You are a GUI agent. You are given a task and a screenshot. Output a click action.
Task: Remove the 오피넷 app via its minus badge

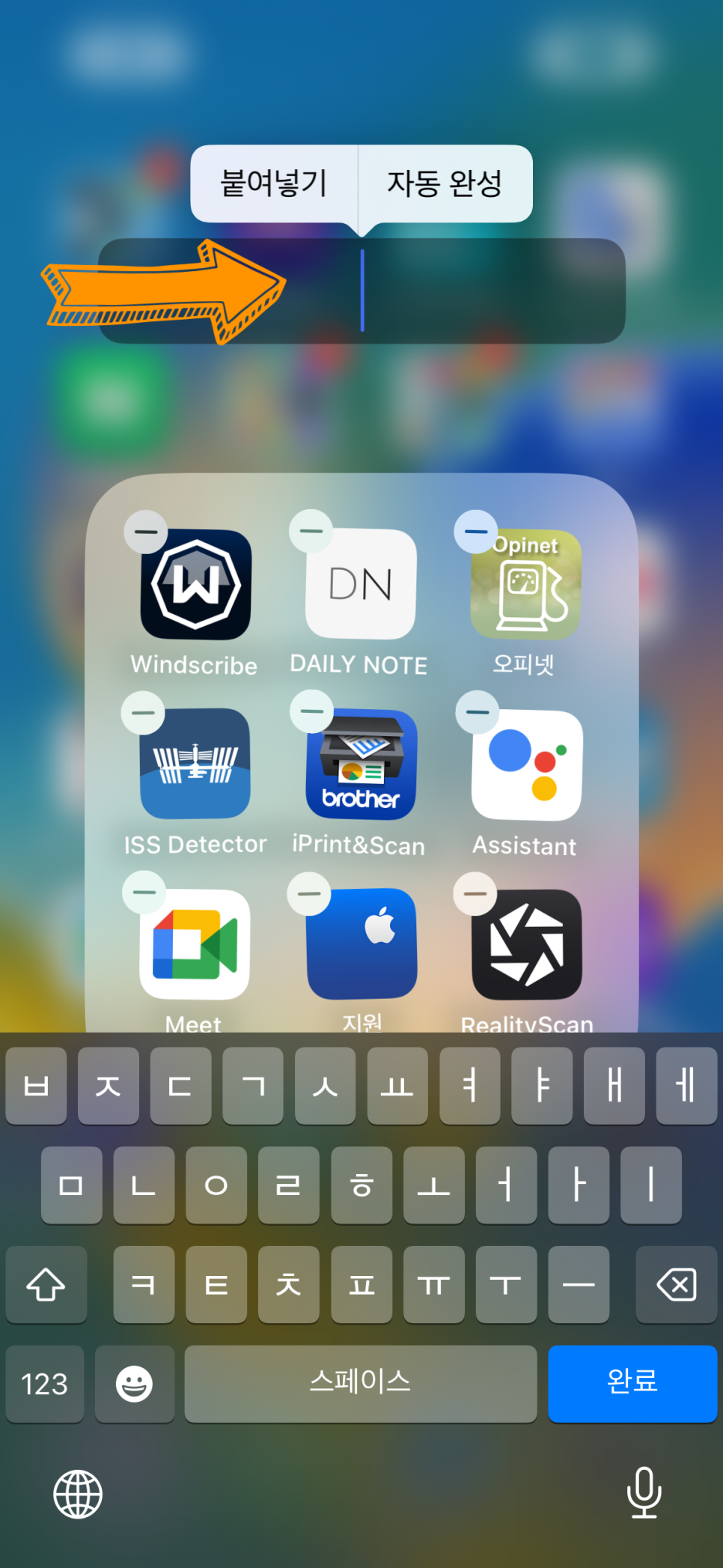pos(476,532)
